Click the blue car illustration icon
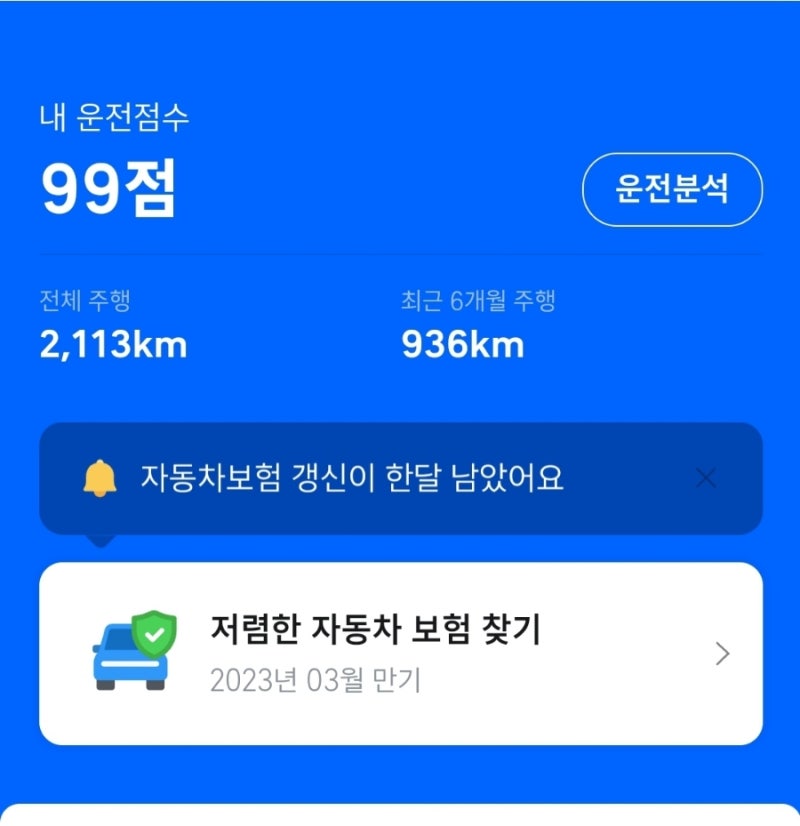The height and width of the screenshot is (826, 800). [x=120, y=660]
